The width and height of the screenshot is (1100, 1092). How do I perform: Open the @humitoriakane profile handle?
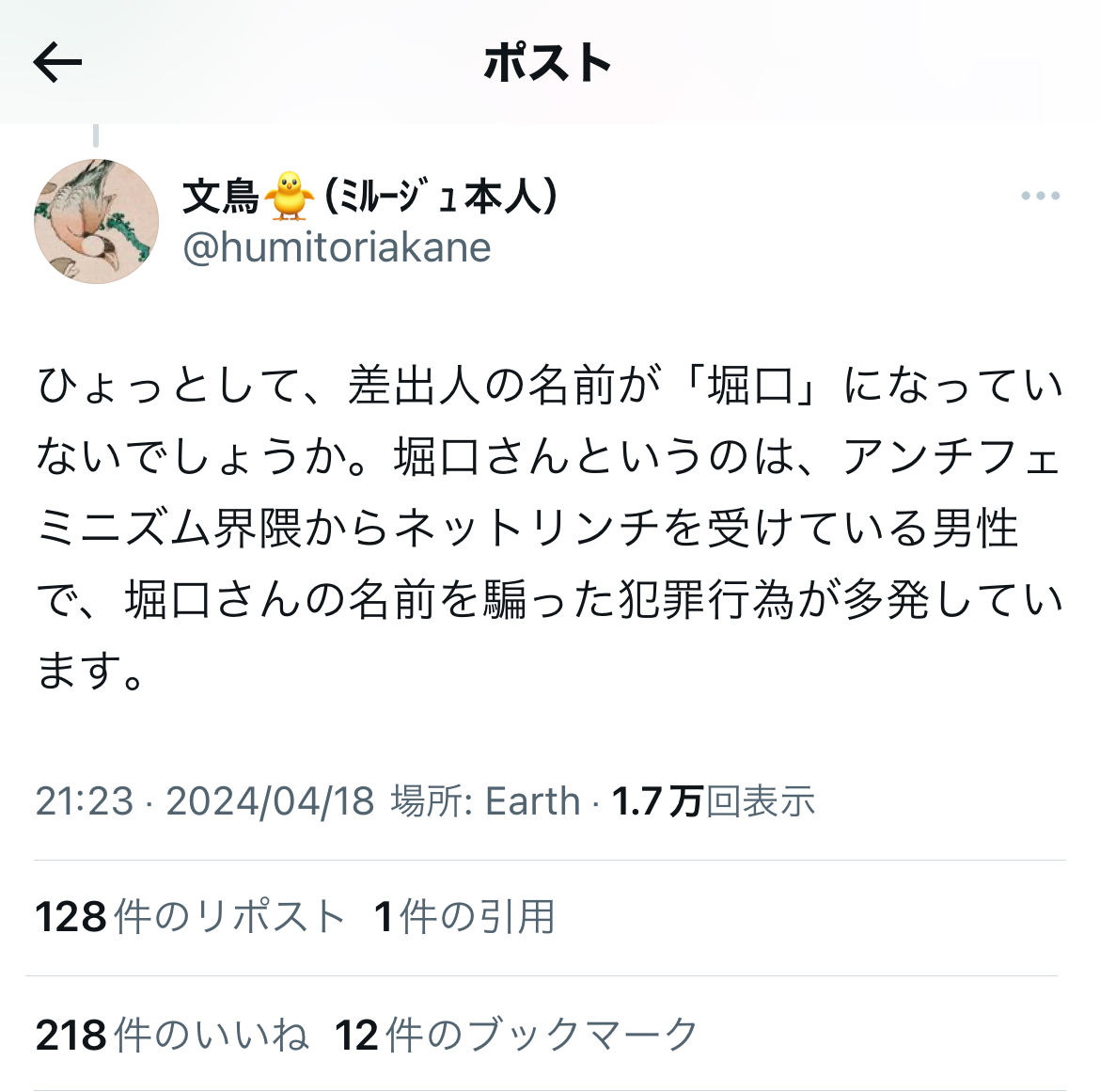[337, 247]
